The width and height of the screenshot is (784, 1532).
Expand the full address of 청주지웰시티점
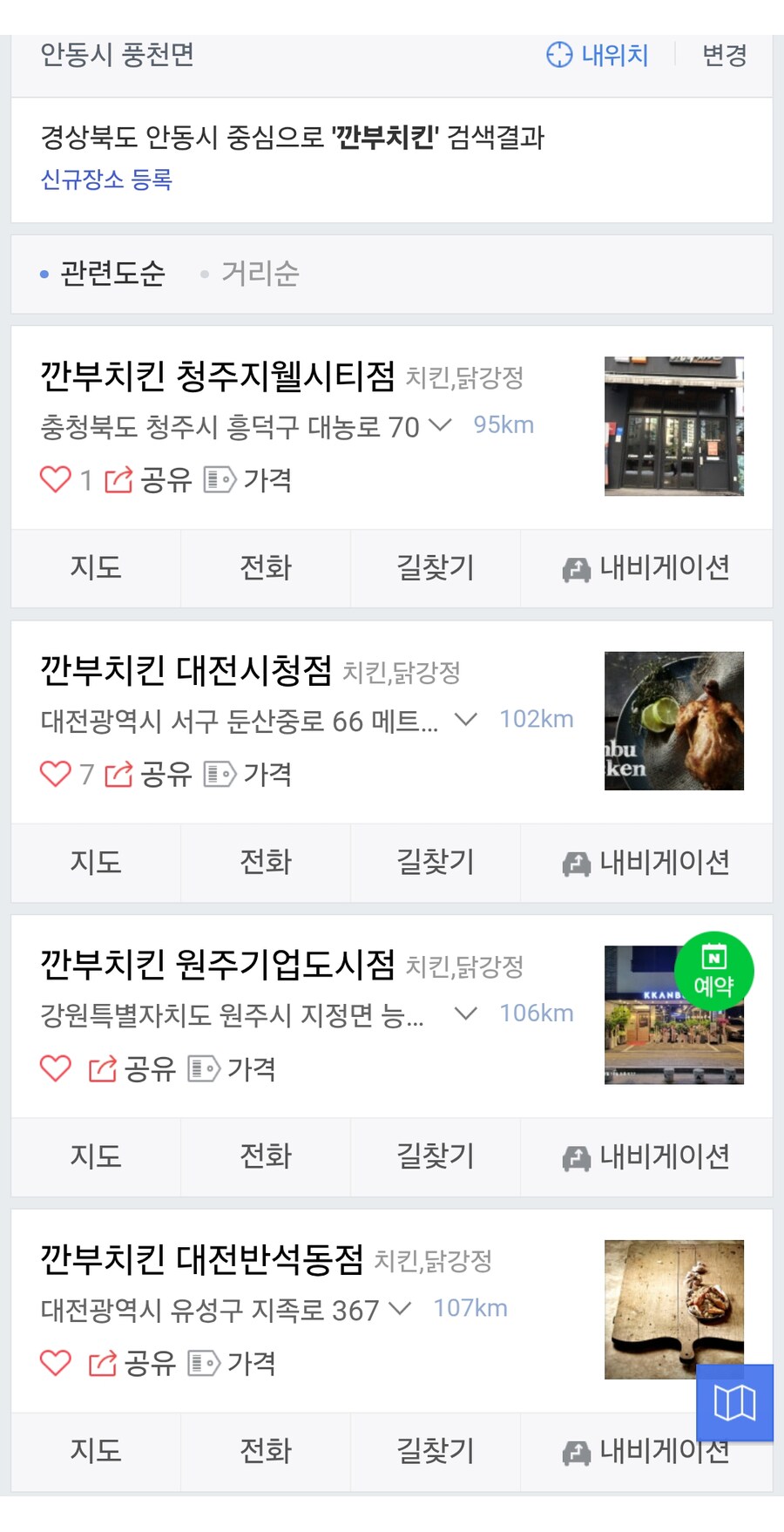(x=442, y=426)
